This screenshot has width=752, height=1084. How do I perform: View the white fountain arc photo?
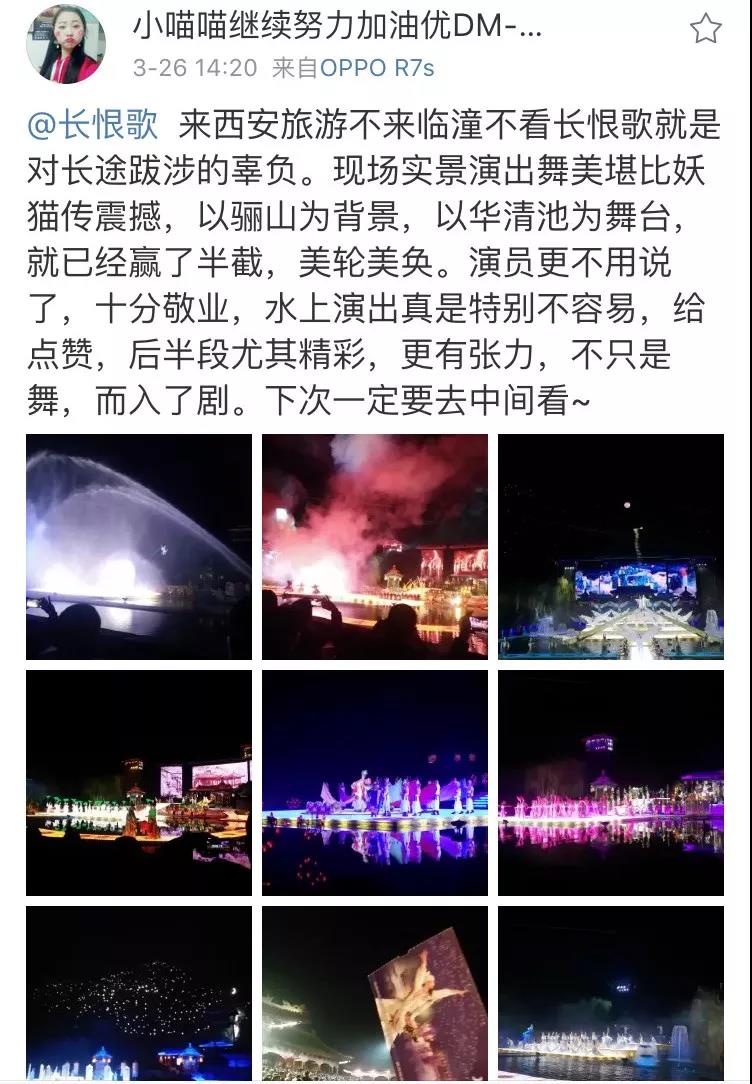(139, 546)
